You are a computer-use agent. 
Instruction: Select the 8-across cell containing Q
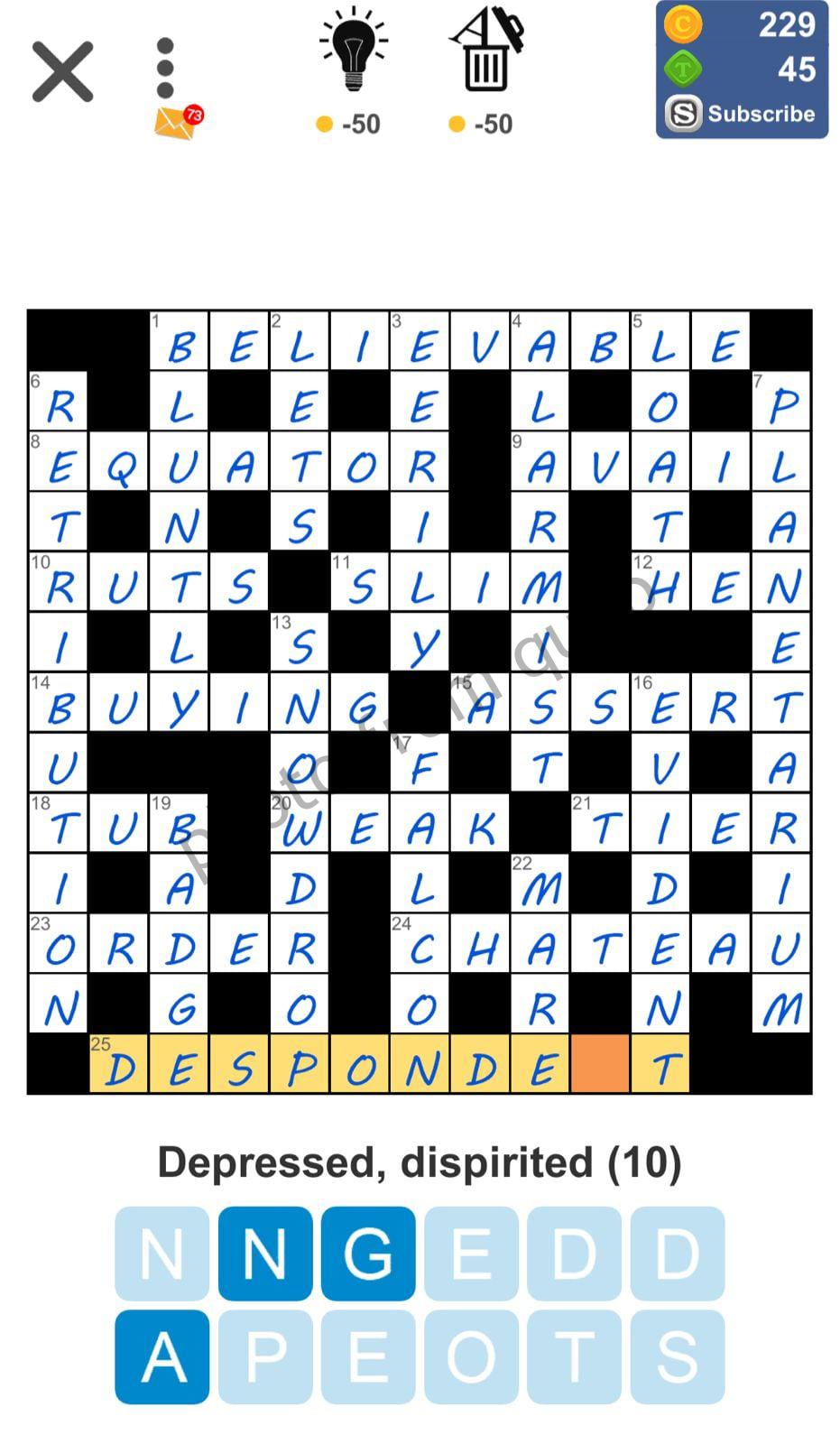[x=119, y=463]
